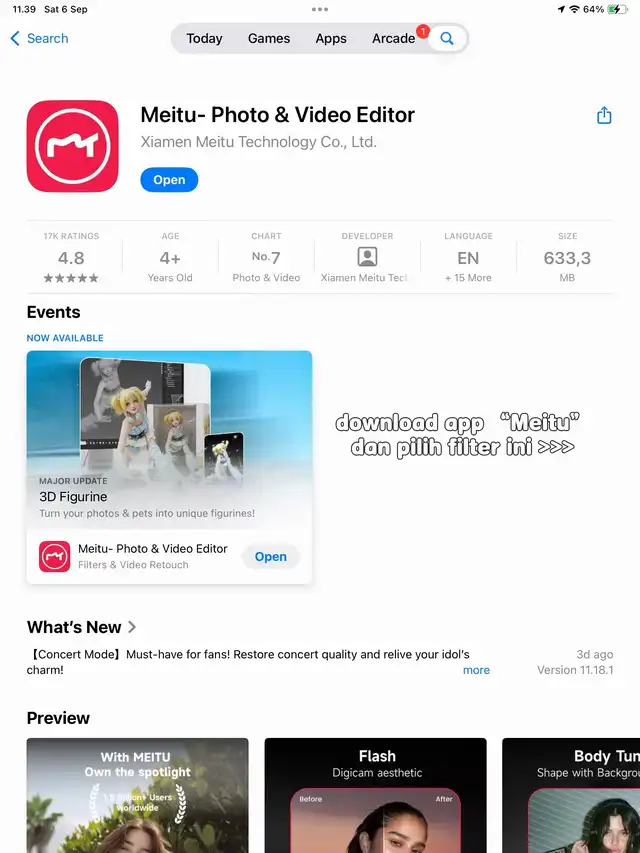This screenshot has width=640, height=853.
Task: Switch to the Arcade tab
Action: [x=394, y=38]
